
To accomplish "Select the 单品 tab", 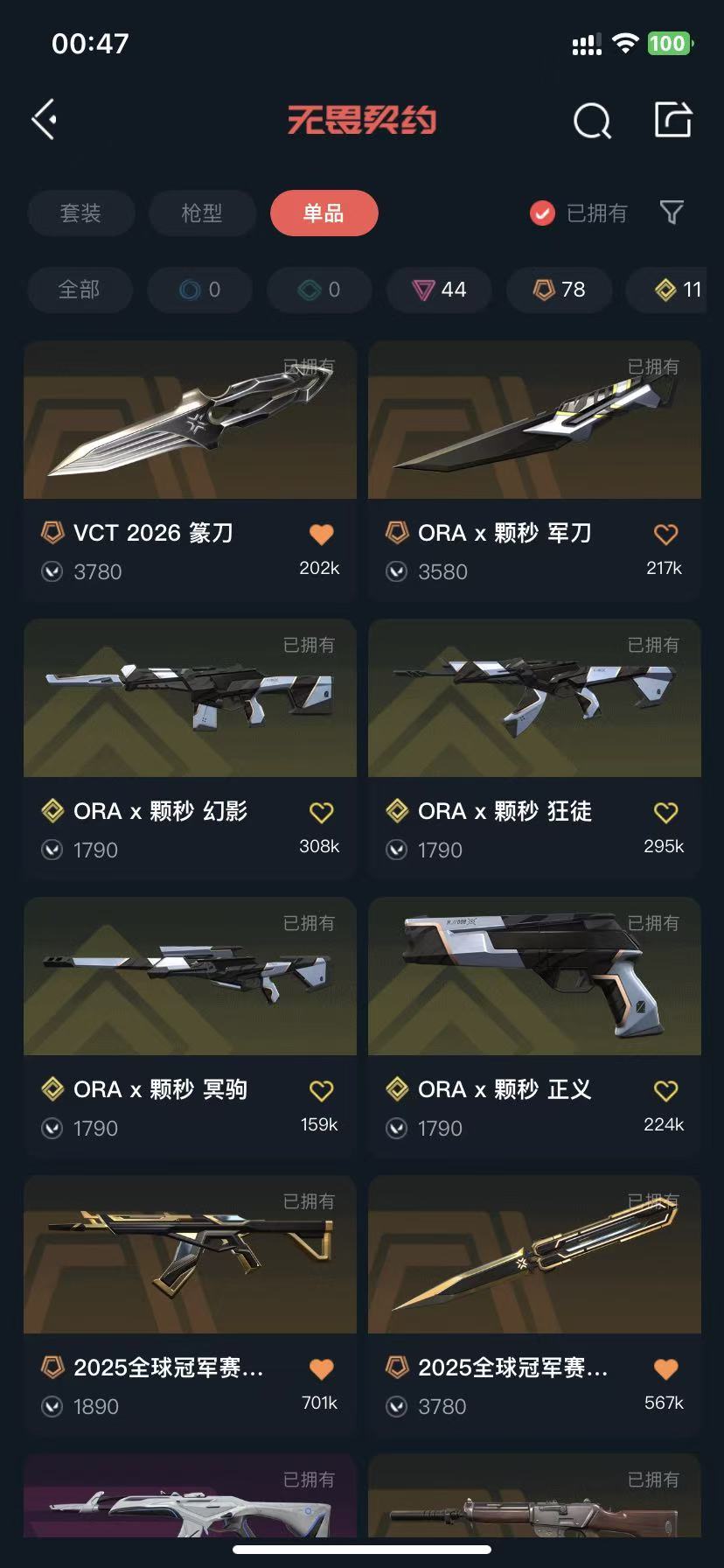I will [324, 213].
